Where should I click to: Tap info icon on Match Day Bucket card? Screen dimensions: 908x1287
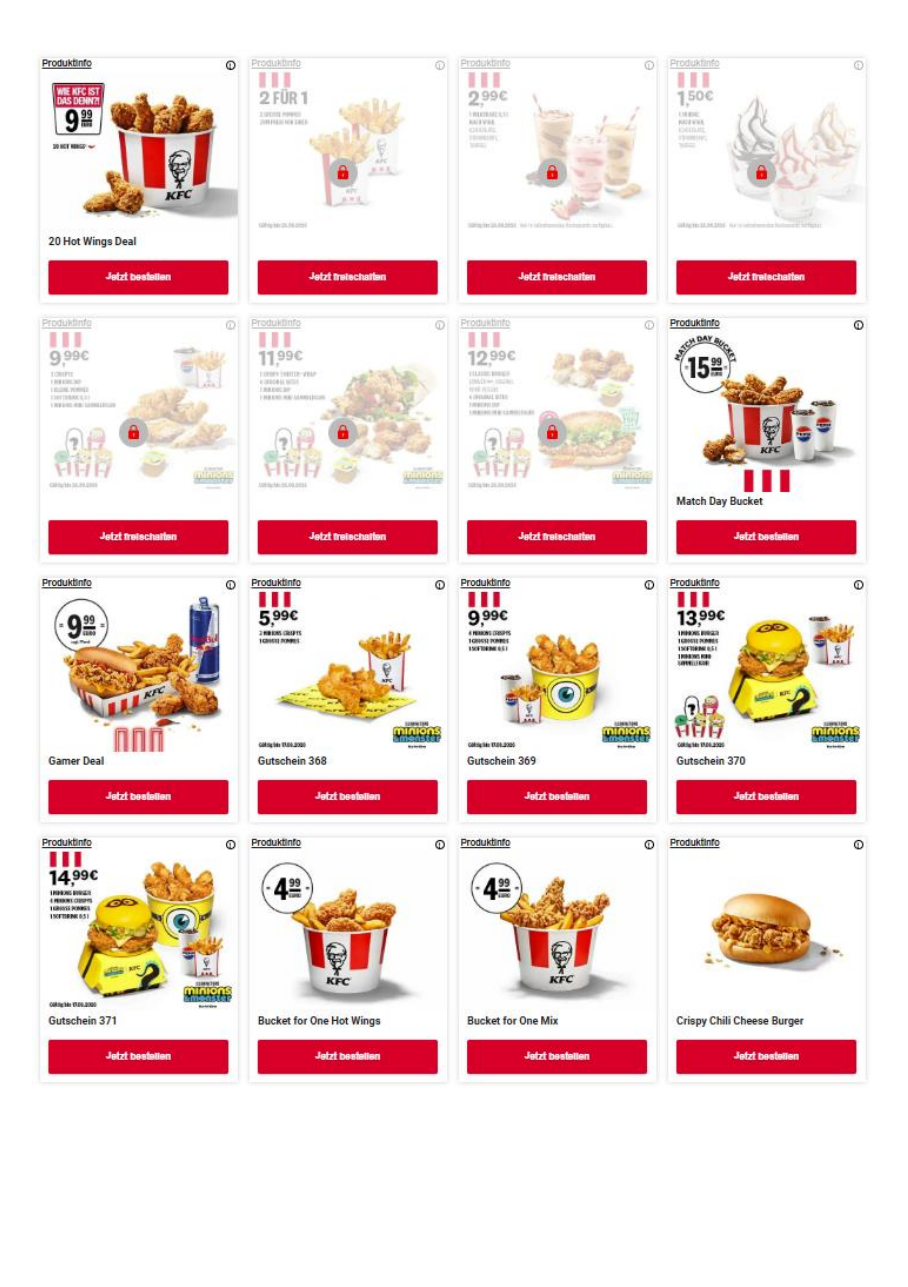tap(858, 325)
